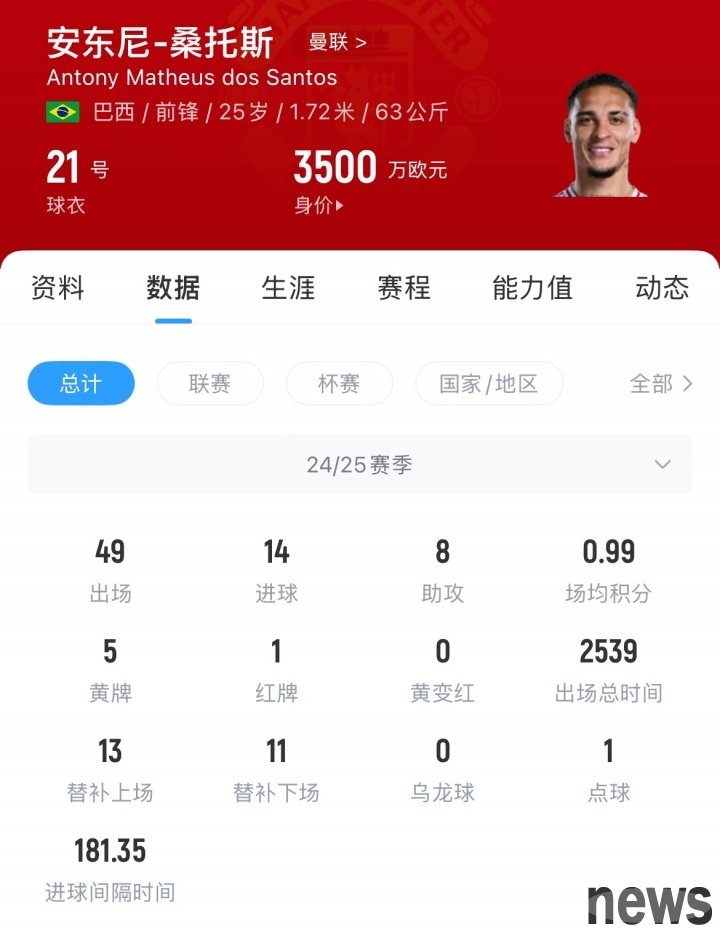720x930 pixels.
Task: Switch to the 资料 tab
Action: click(58, 288)
